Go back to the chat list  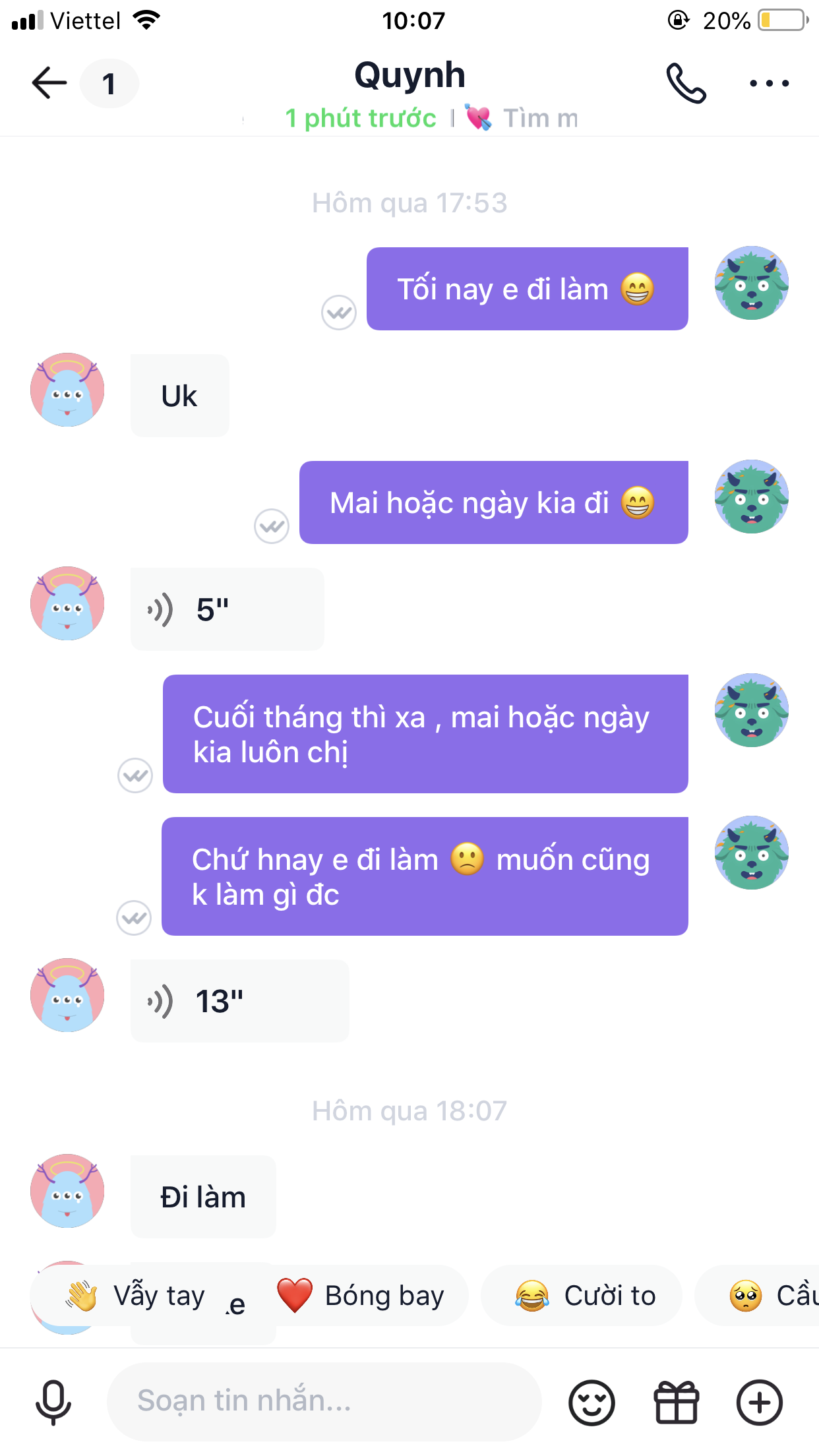[x=49, y=83]
